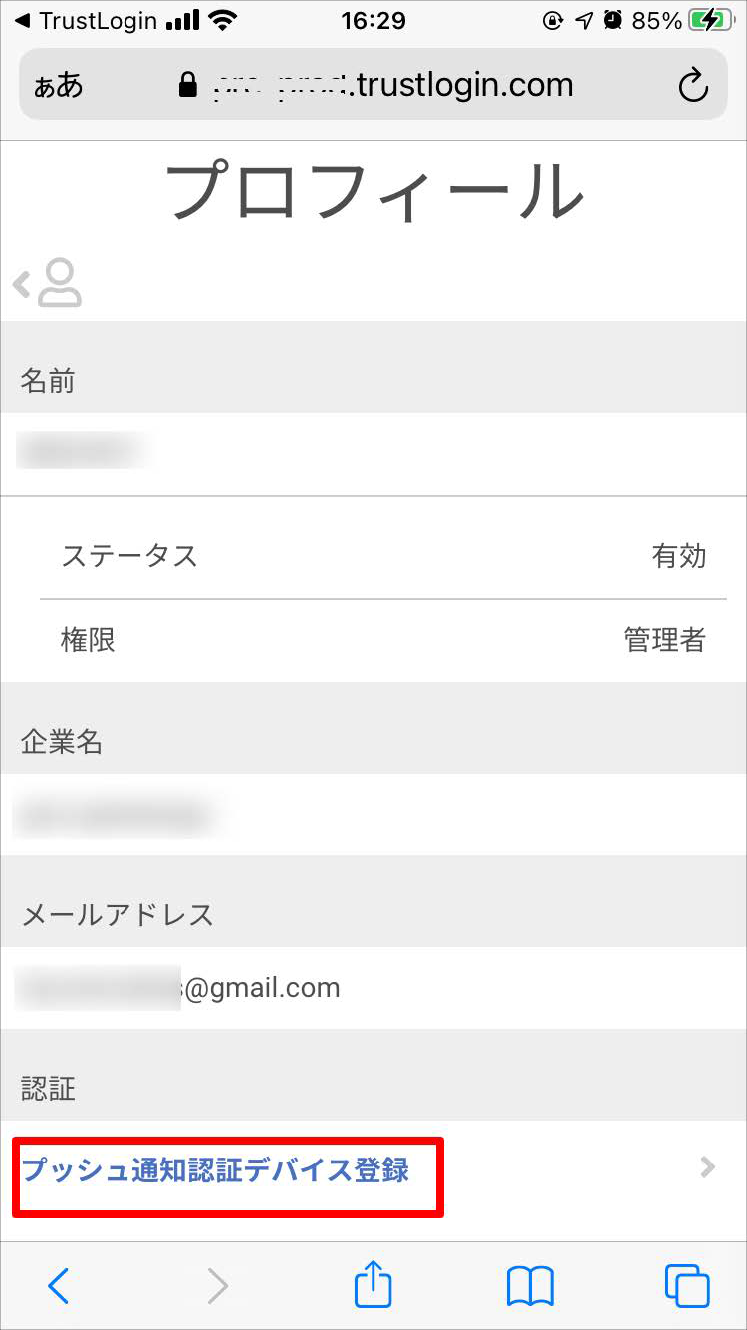
Task: Tap the trustlogin.com address bar
Action: coord(373,85)
